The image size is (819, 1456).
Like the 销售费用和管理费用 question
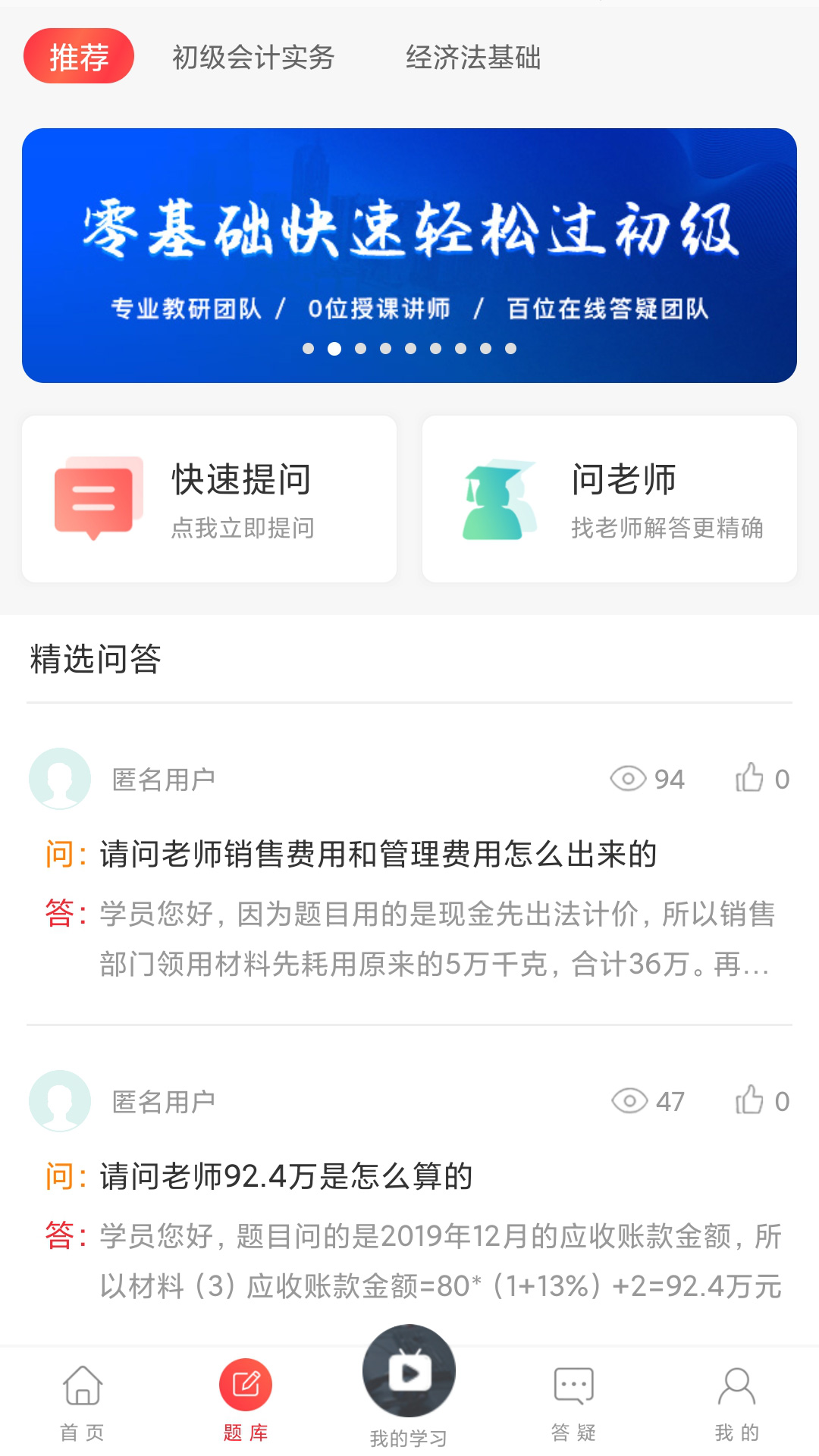750,778
